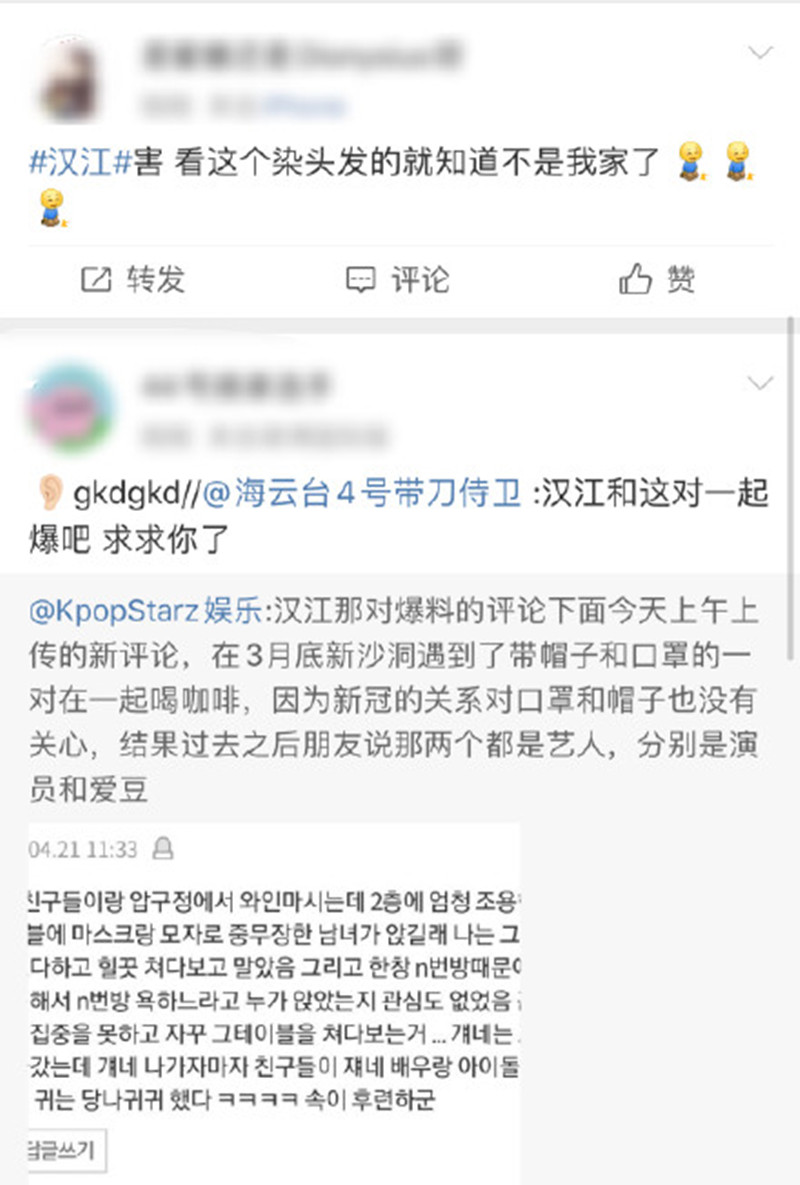The height and width of the screenshot is (1185, 800).
Task: View the second poster's avatar profile
Action: [70, 408]
